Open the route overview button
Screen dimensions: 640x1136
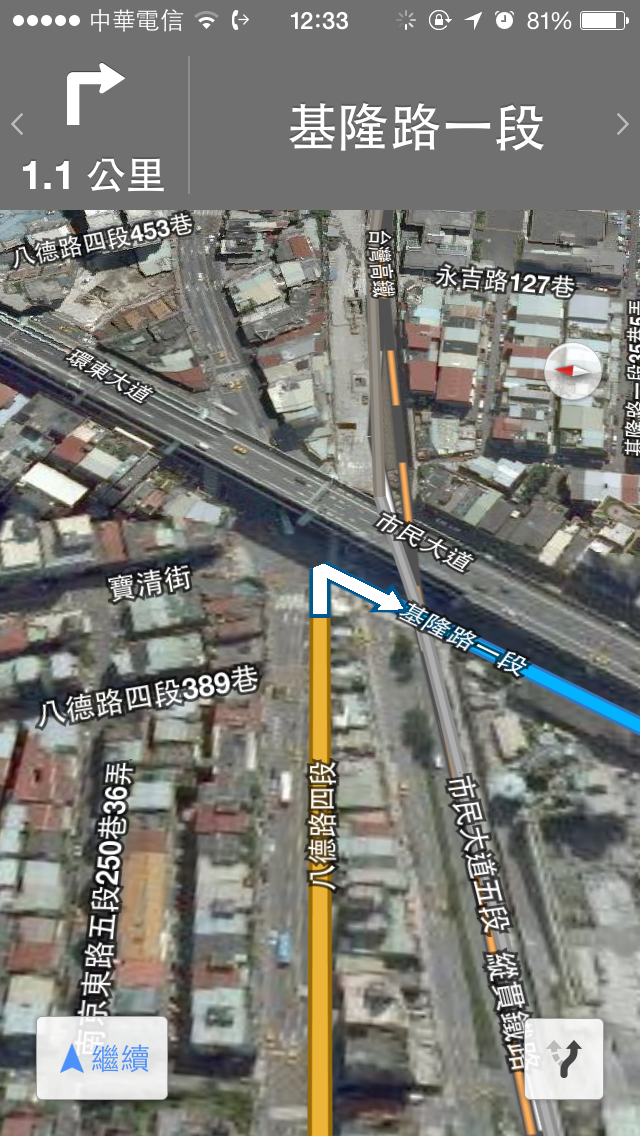pyautogui.click(x=564, y=1059)
